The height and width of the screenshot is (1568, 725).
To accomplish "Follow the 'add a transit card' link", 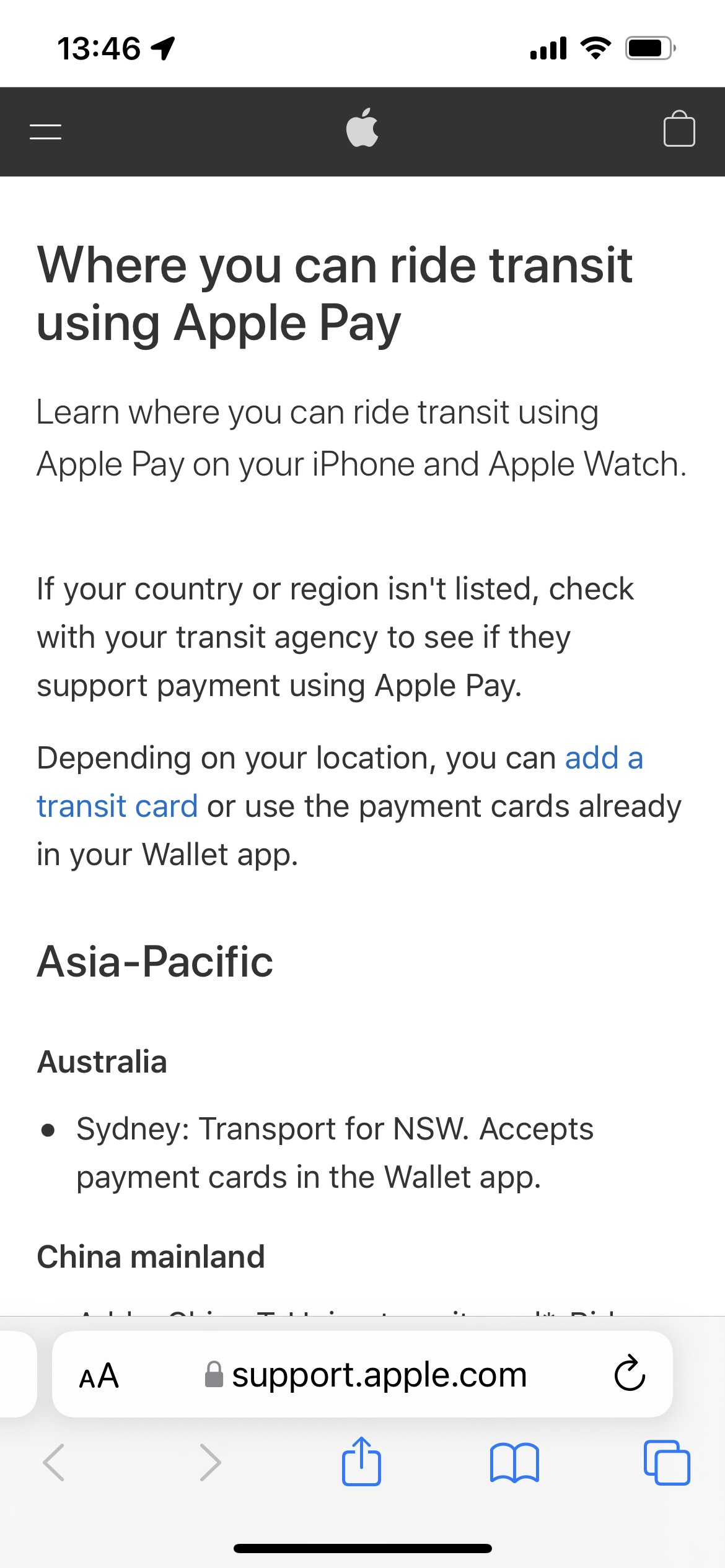I will click(604, 759).
